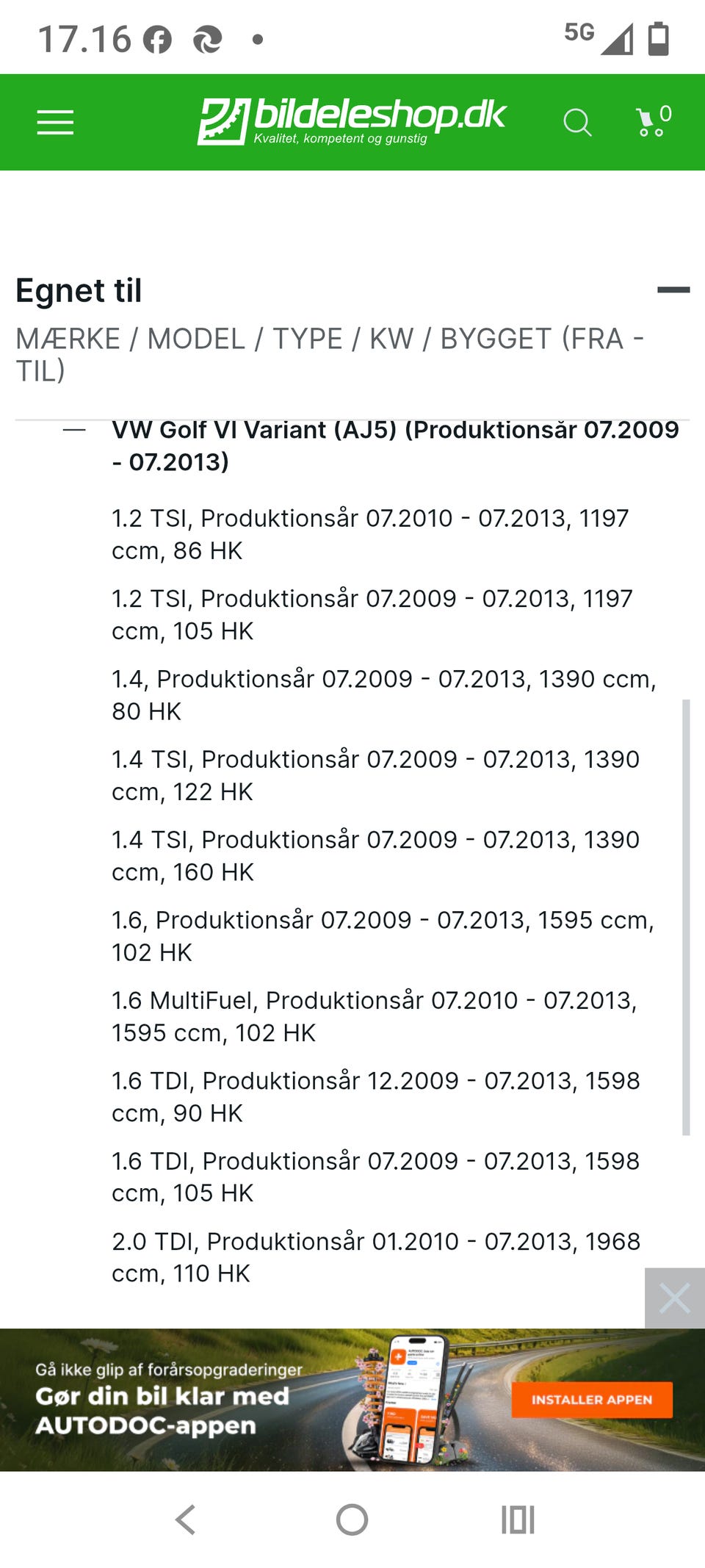Tap the Installer Appen button
Screen dimensions: 705x1568
(x=592, y=1399)
